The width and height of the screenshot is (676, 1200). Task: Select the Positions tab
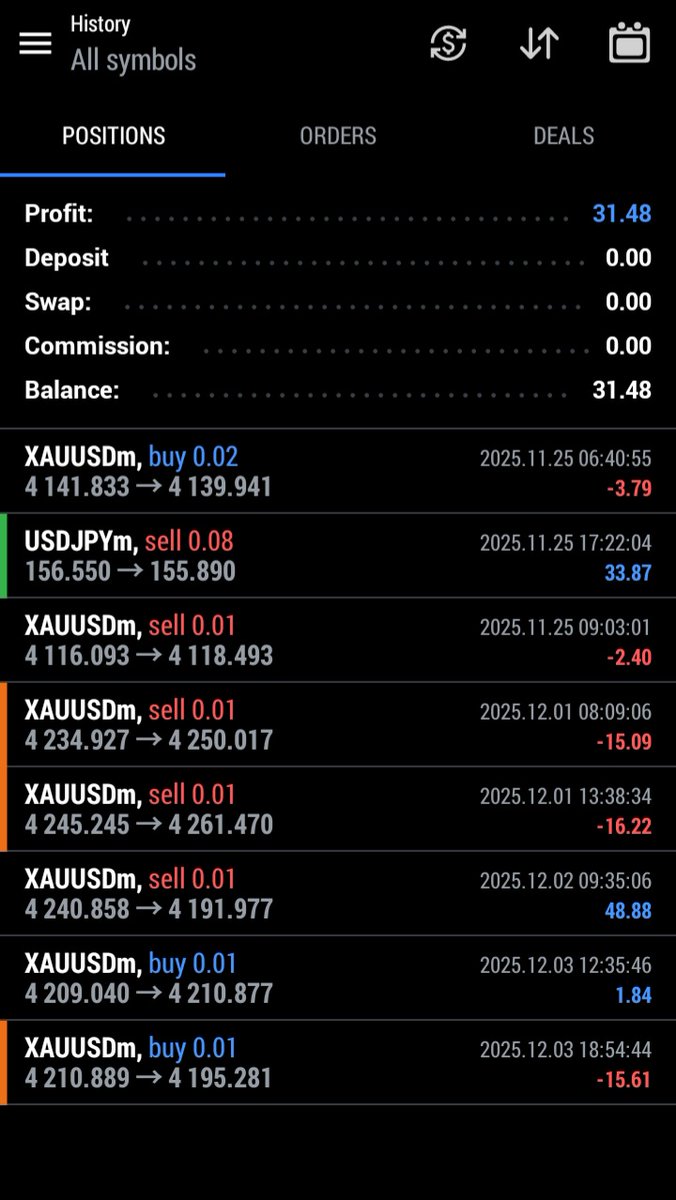pyautogui.click(x=113, y=136)
